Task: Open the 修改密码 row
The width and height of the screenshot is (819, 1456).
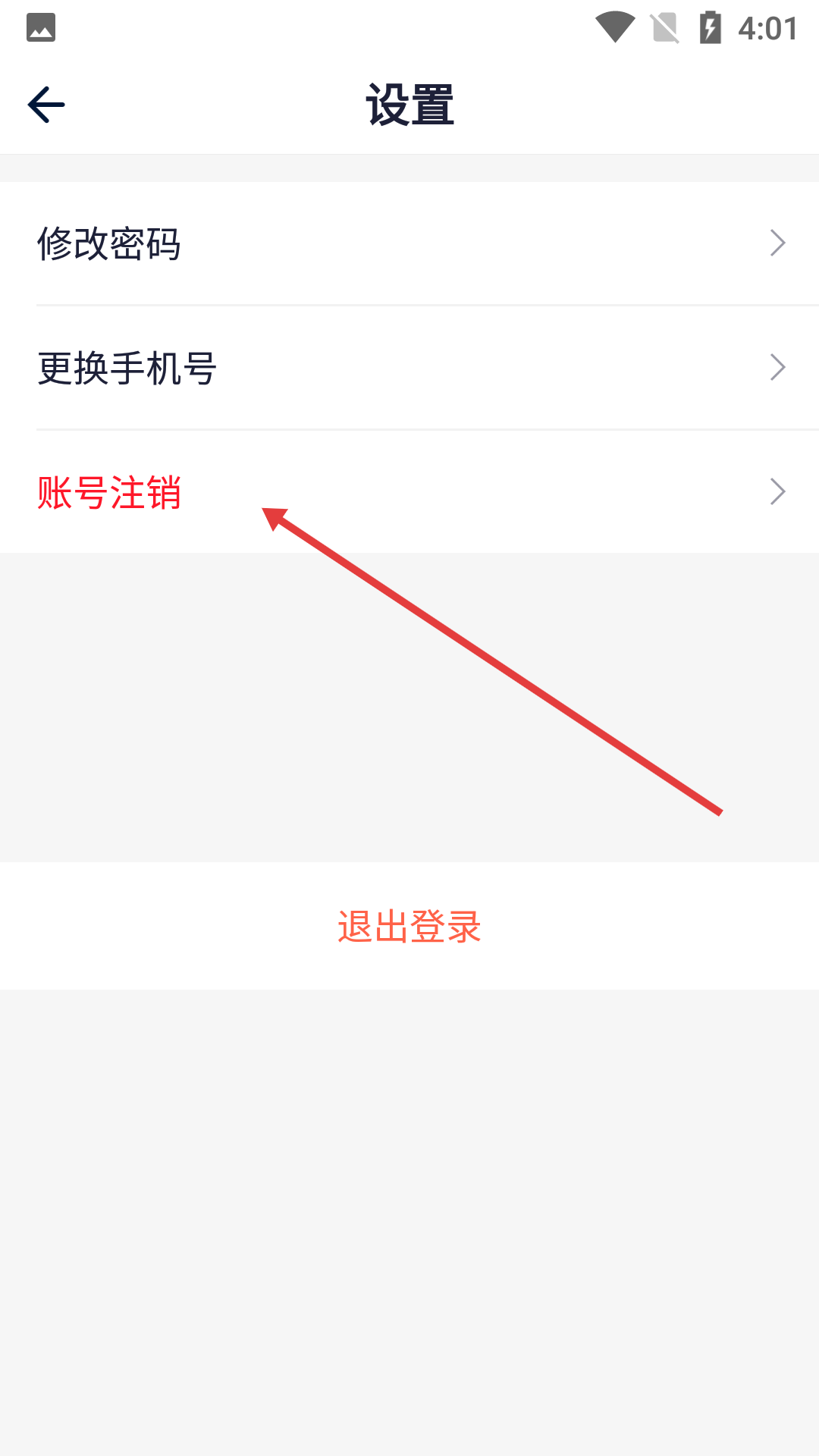Action: tap(409, 243)
